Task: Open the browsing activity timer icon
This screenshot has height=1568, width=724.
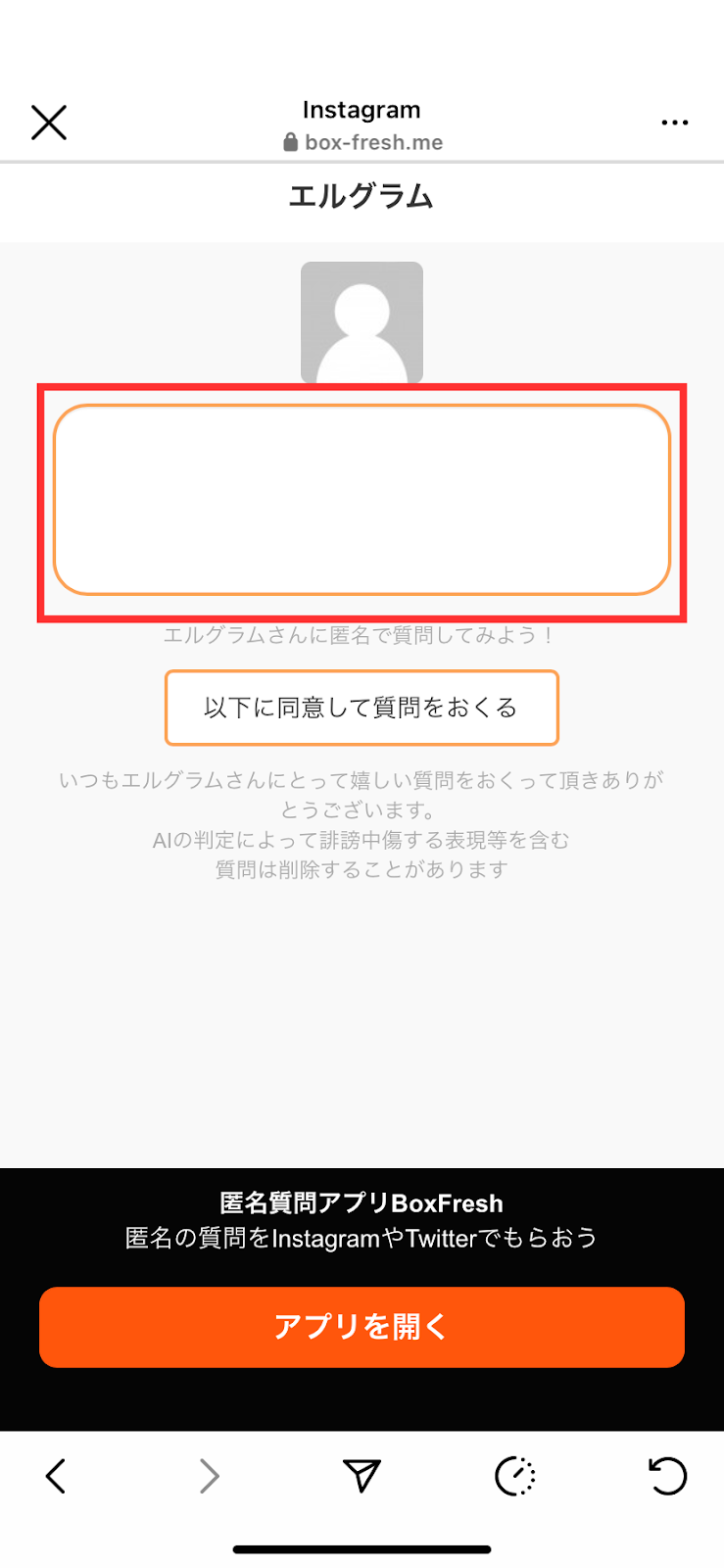Action: pyautogui.click(x=514, y=1476)
